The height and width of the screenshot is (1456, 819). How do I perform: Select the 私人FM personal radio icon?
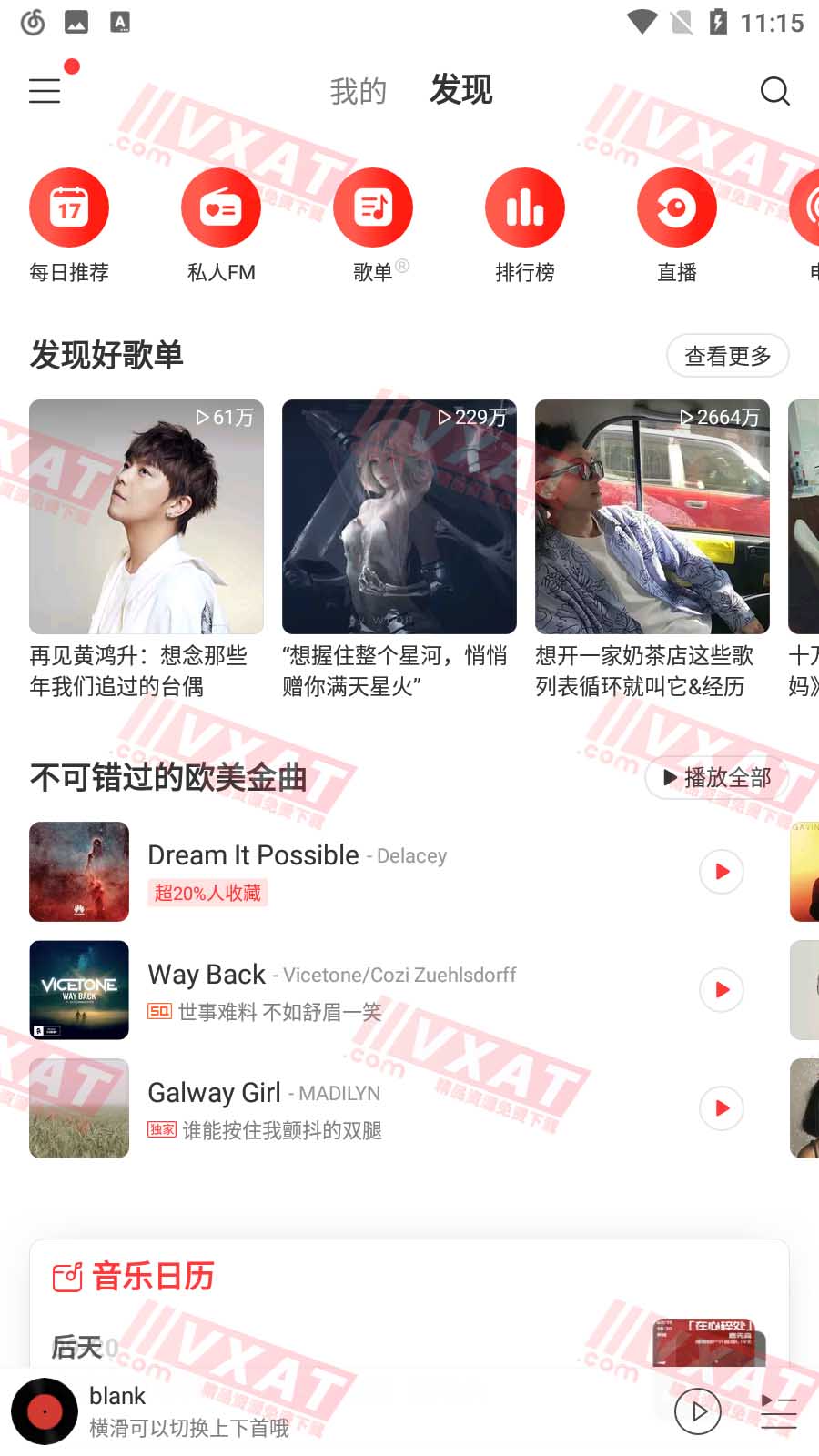click(221, 207)
